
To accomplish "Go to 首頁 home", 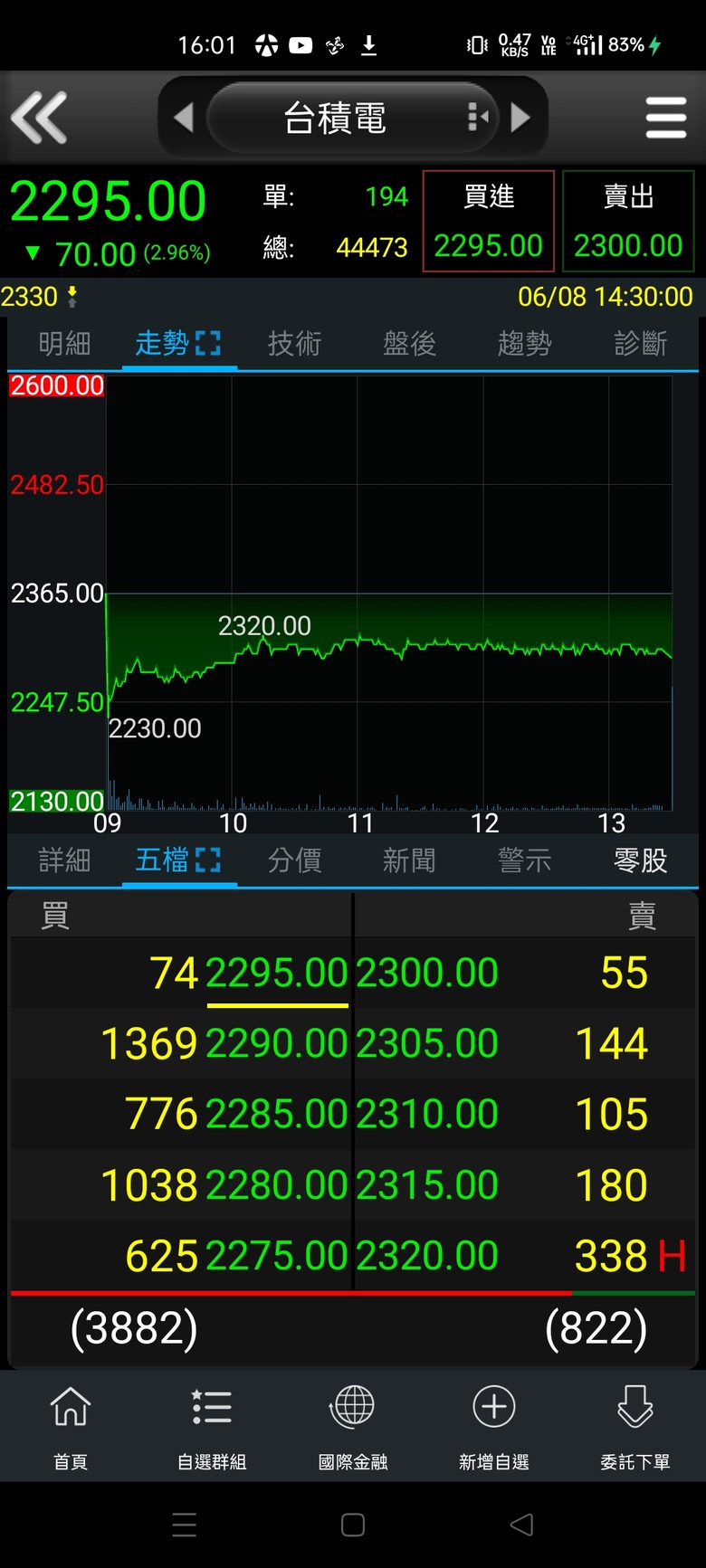I will pyautogui.click(x=71, y=1426).
